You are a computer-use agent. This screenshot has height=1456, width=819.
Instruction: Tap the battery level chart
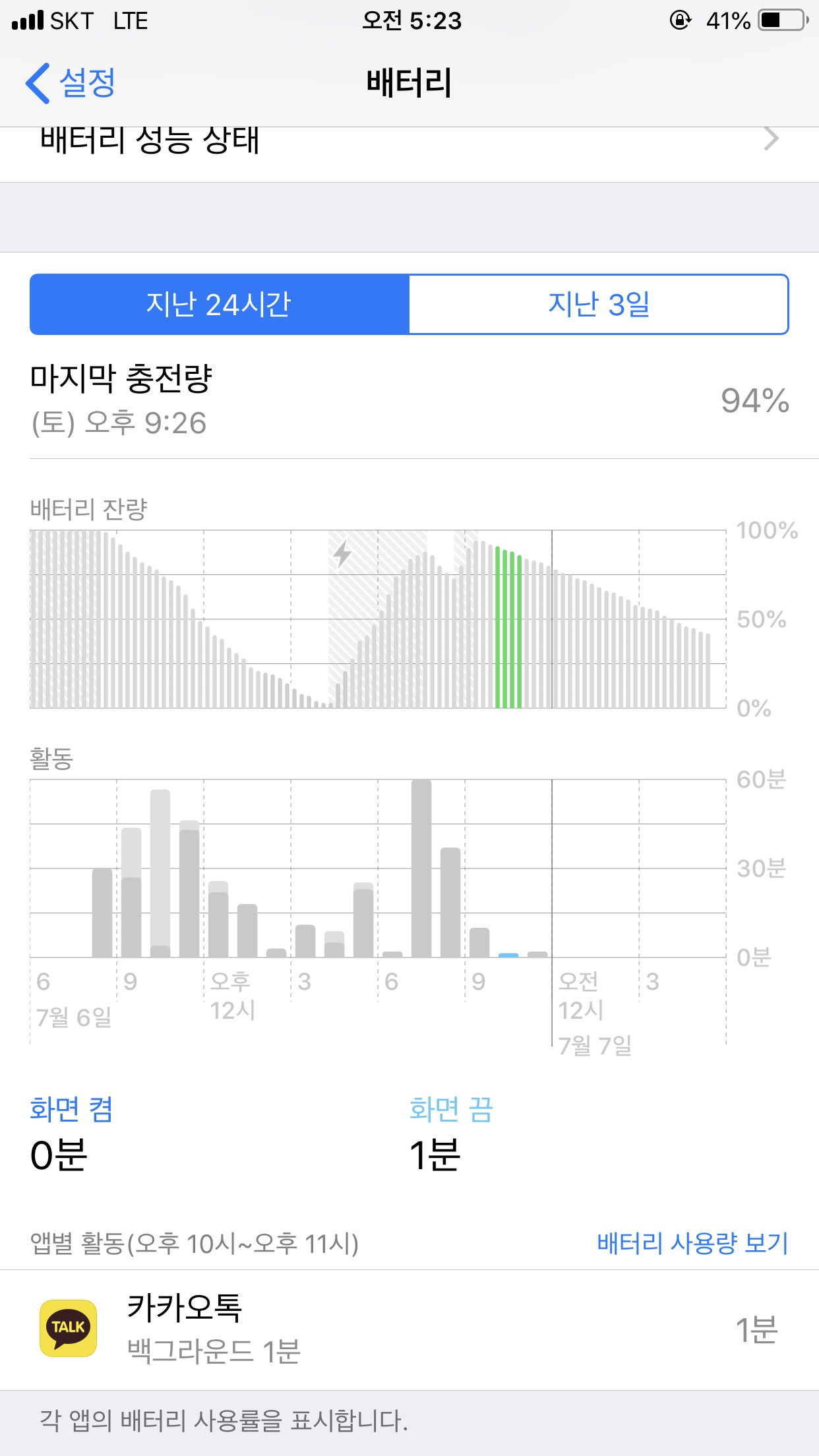(x=378, y=619)
